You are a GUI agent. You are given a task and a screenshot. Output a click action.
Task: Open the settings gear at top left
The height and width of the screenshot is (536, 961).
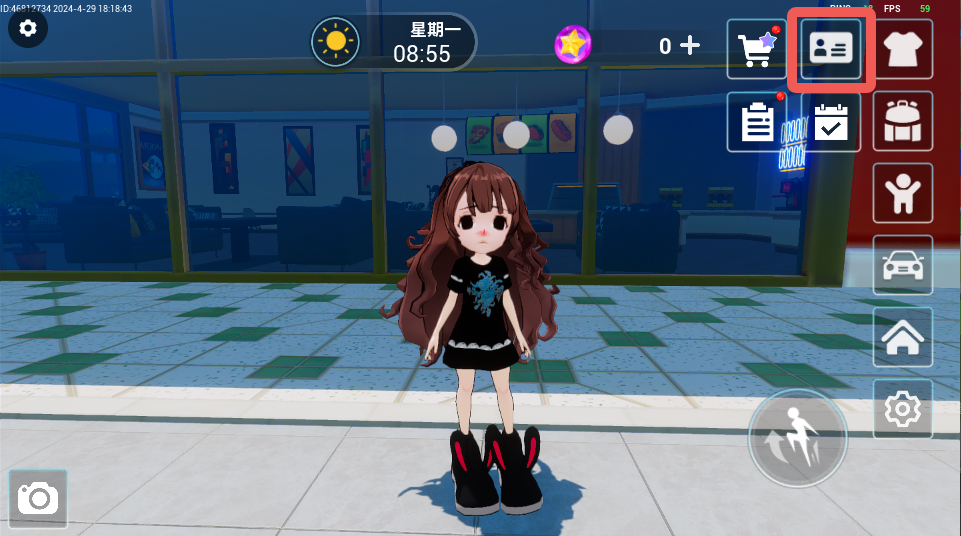(x=28, y=28)
